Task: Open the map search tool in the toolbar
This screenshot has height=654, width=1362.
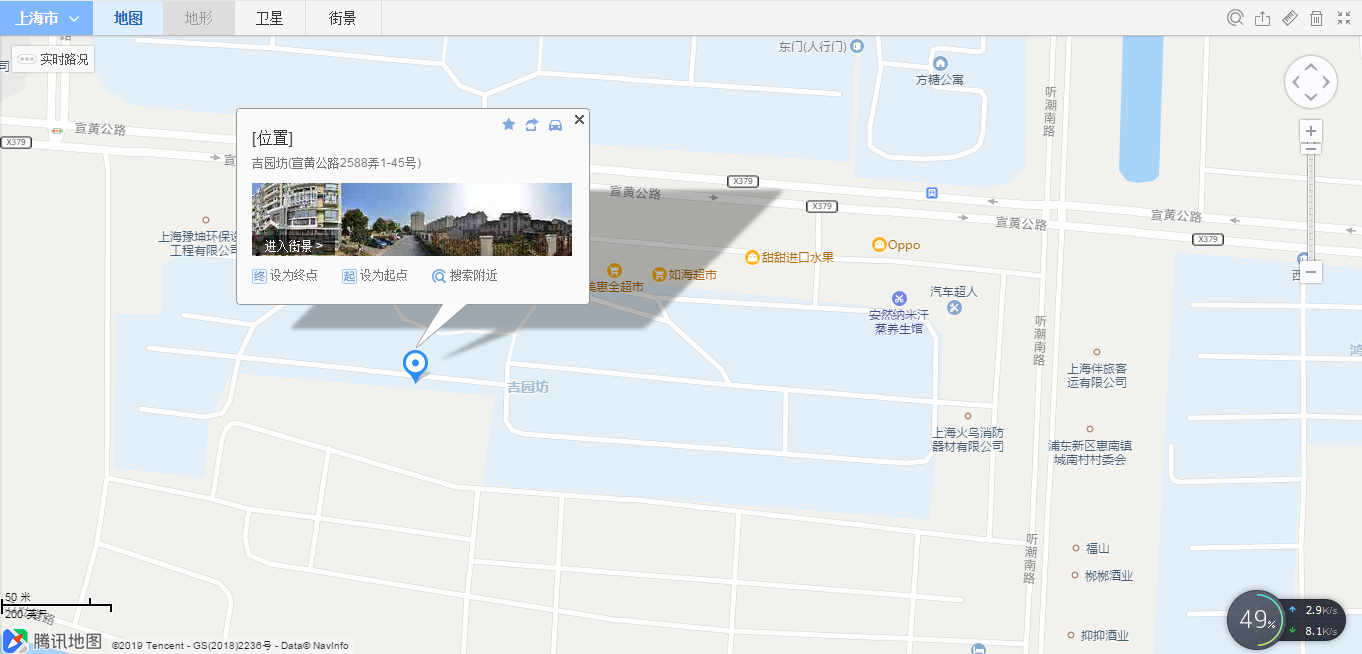Action: pos(1235,18)
